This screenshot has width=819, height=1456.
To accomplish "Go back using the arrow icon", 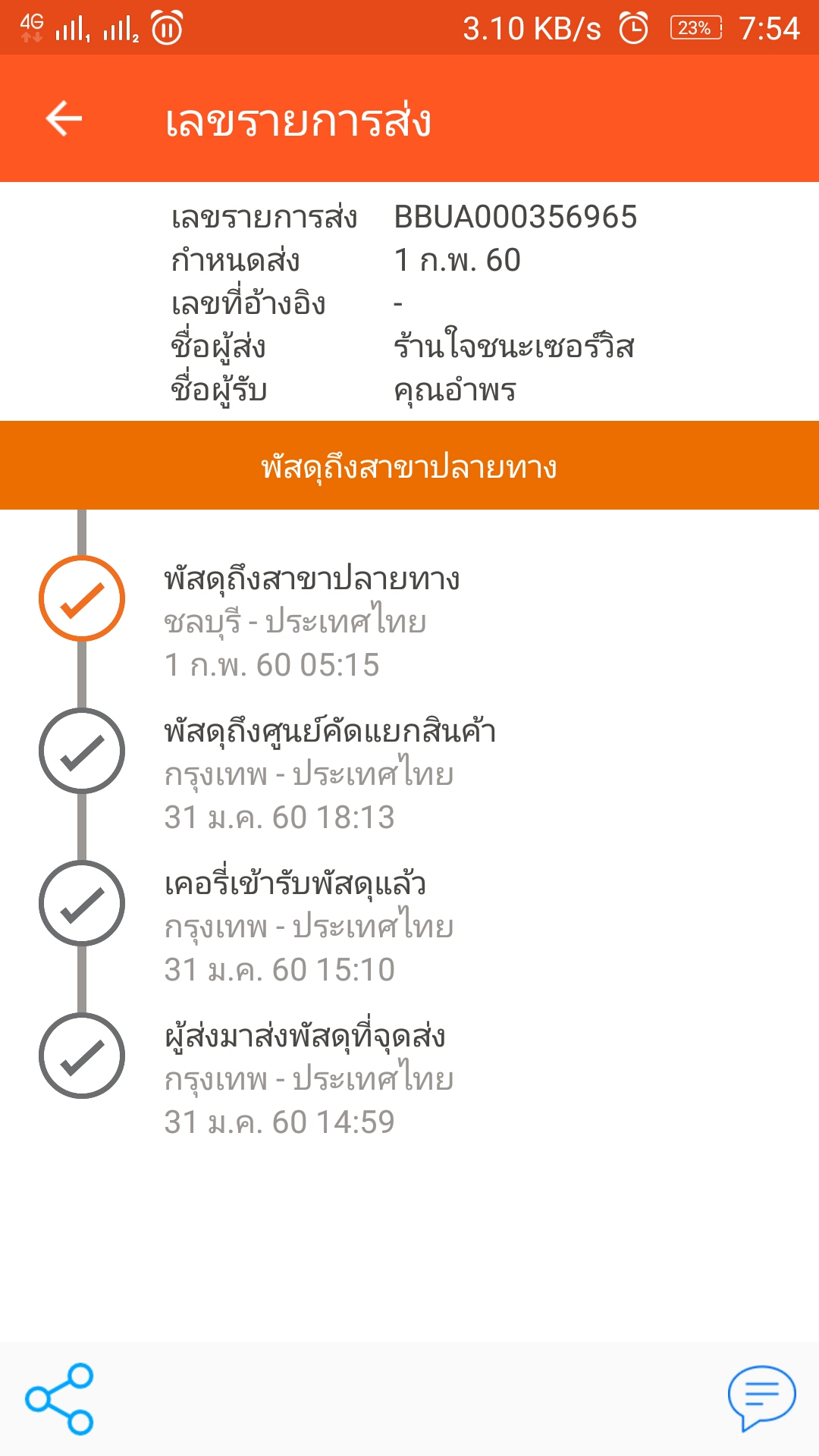I will (64, 119).
